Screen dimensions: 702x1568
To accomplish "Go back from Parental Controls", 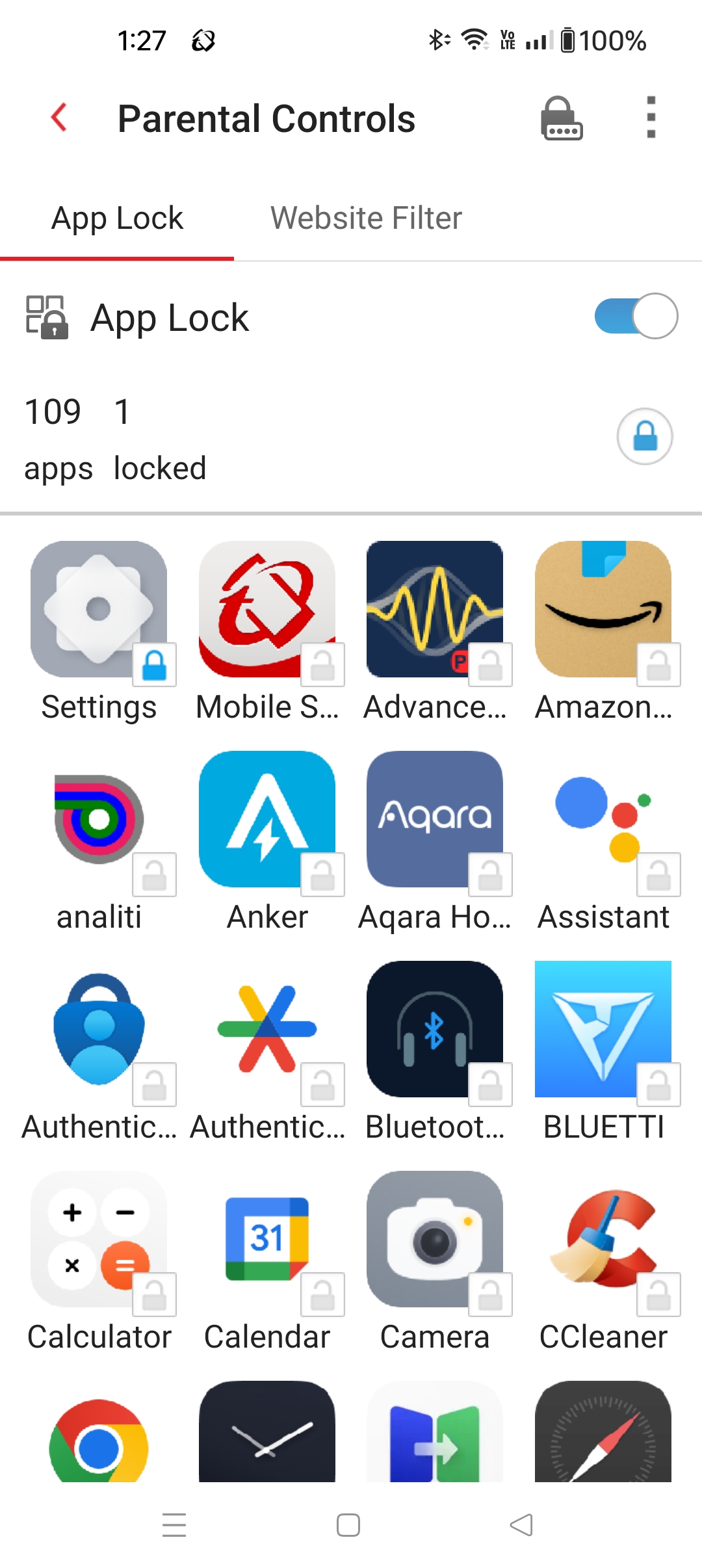I will tap(59, 118).
